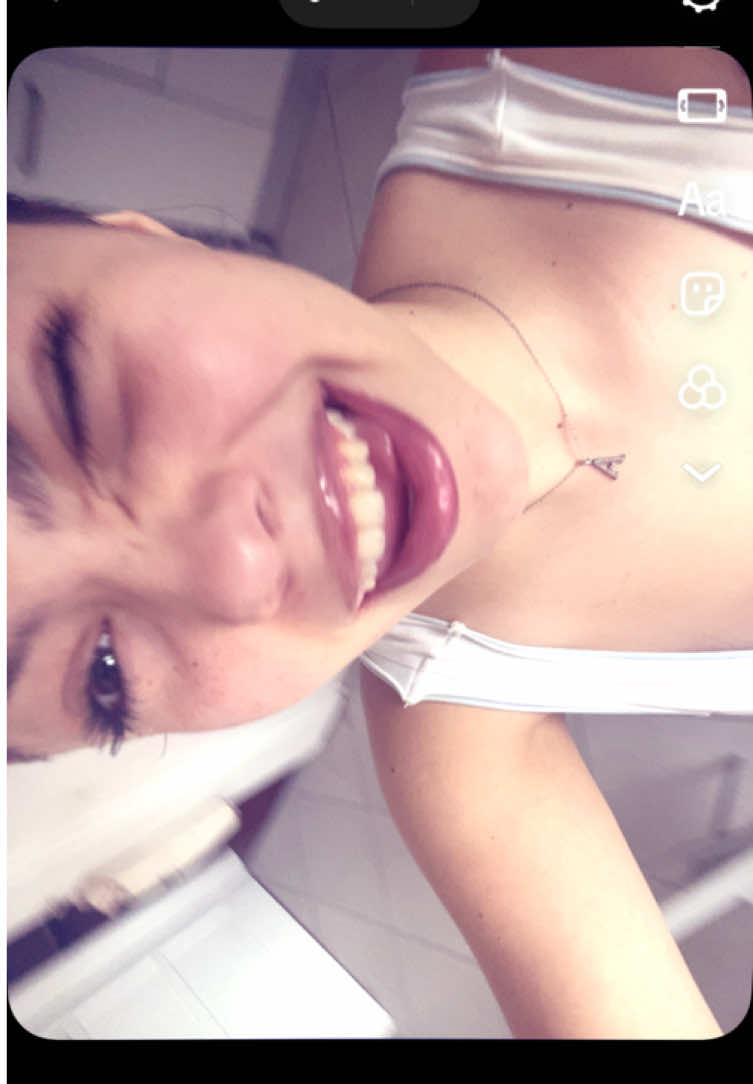Screen dimensions: 753x1084
Task: Expand more tools with the down chevron
Action: tap(702, 472)
